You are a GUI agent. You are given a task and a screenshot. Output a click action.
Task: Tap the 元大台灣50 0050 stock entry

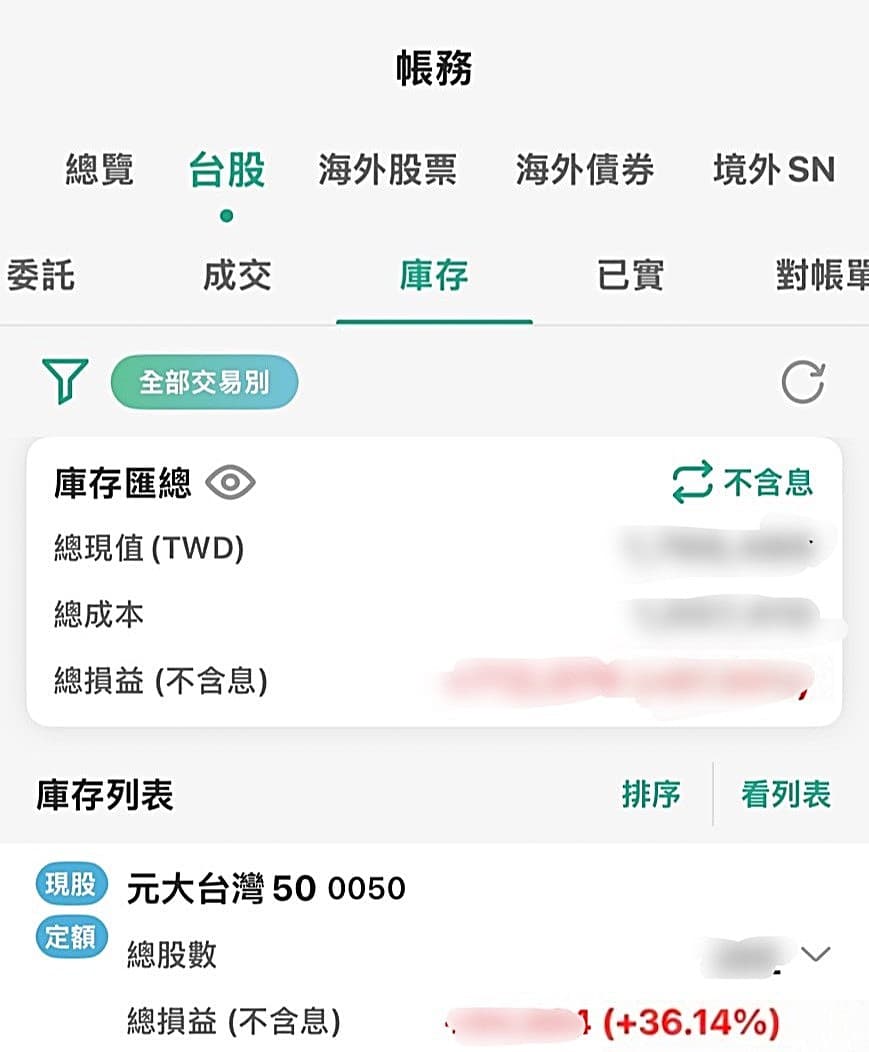268,889
